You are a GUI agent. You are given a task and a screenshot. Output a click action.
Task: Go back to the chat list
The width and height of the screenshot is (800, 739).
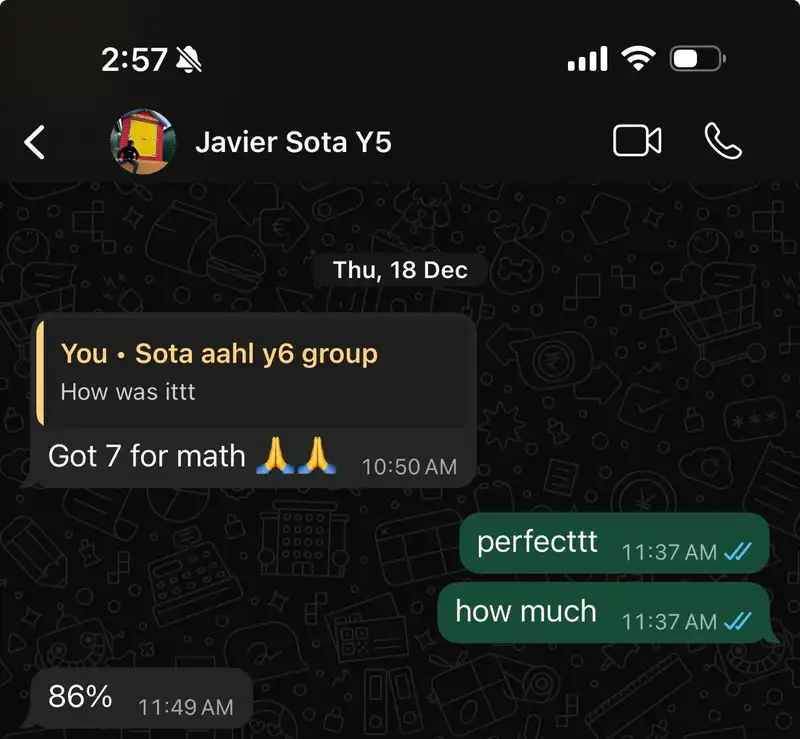click(35, 142)
